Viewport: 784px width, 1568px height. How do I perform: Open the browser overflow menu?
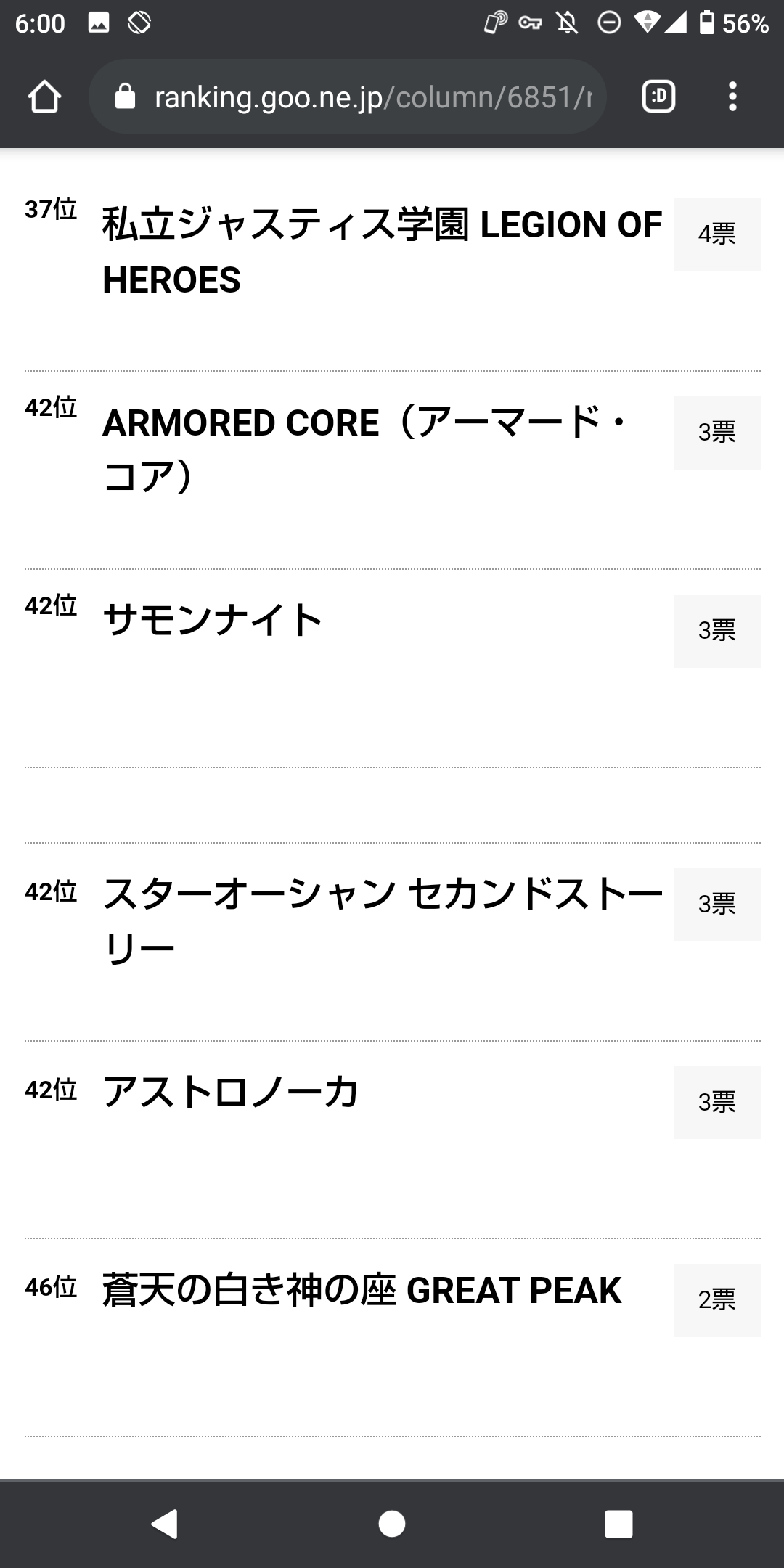[x=732, y=97]
